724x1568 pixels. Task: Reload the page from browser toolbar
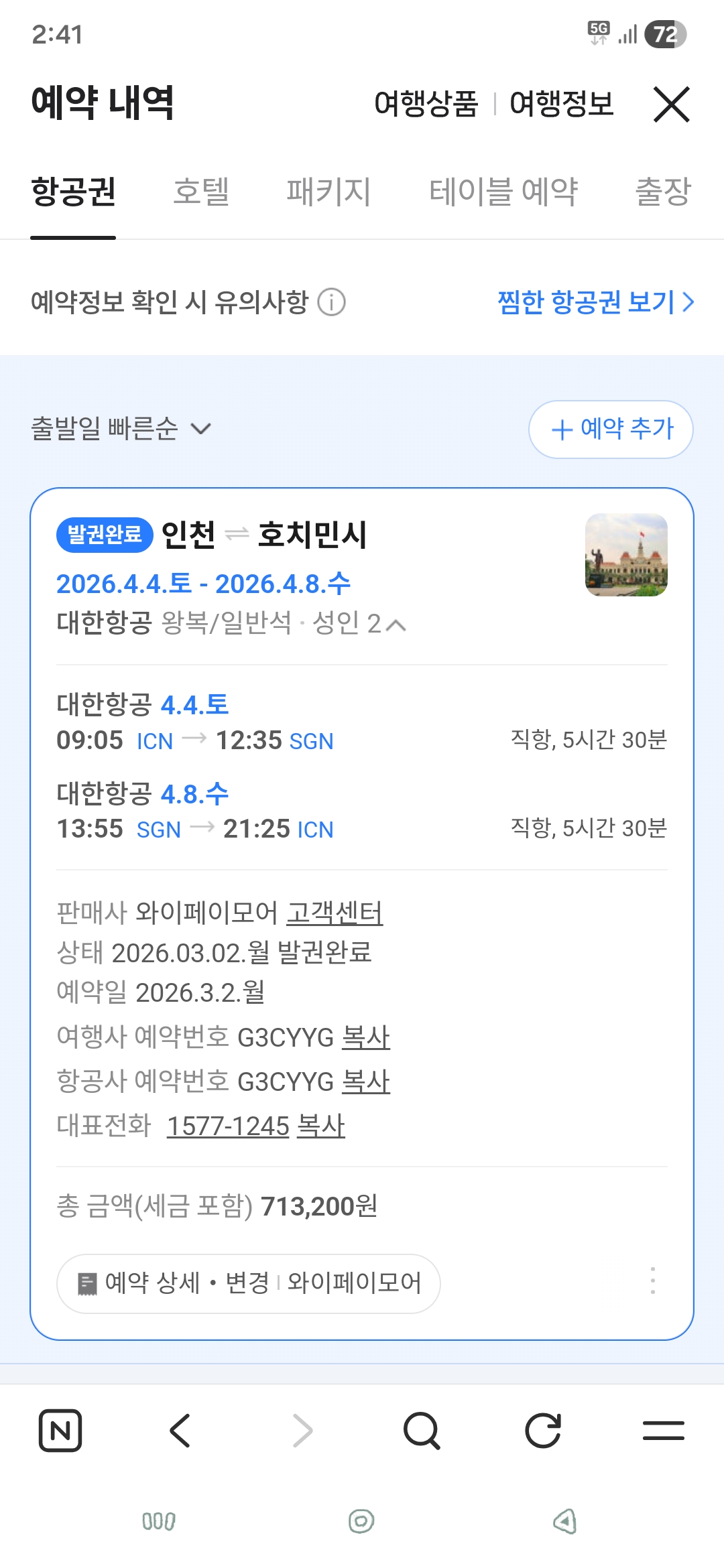[x=542, y=1431]
